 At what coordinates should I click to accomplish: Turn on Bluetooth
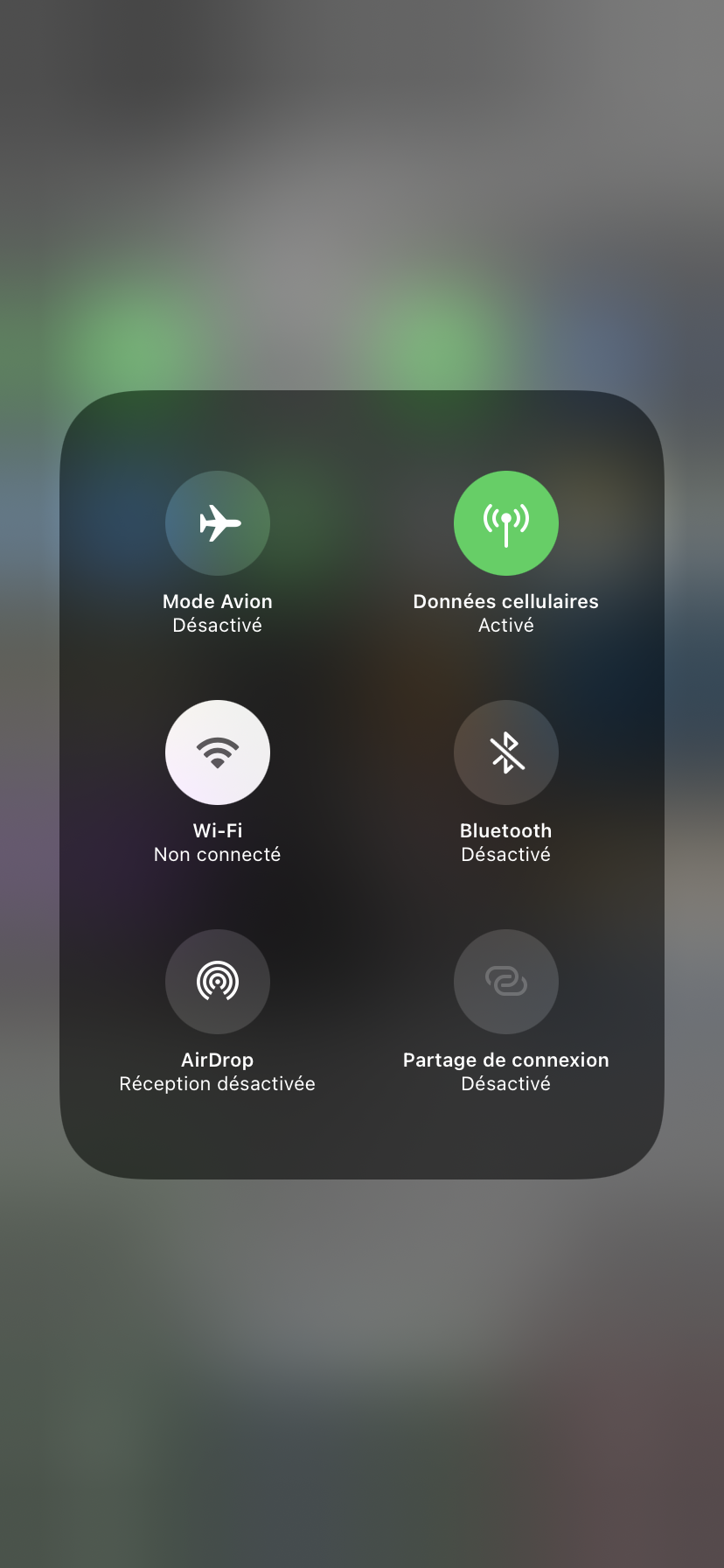(x=505, y=752)
